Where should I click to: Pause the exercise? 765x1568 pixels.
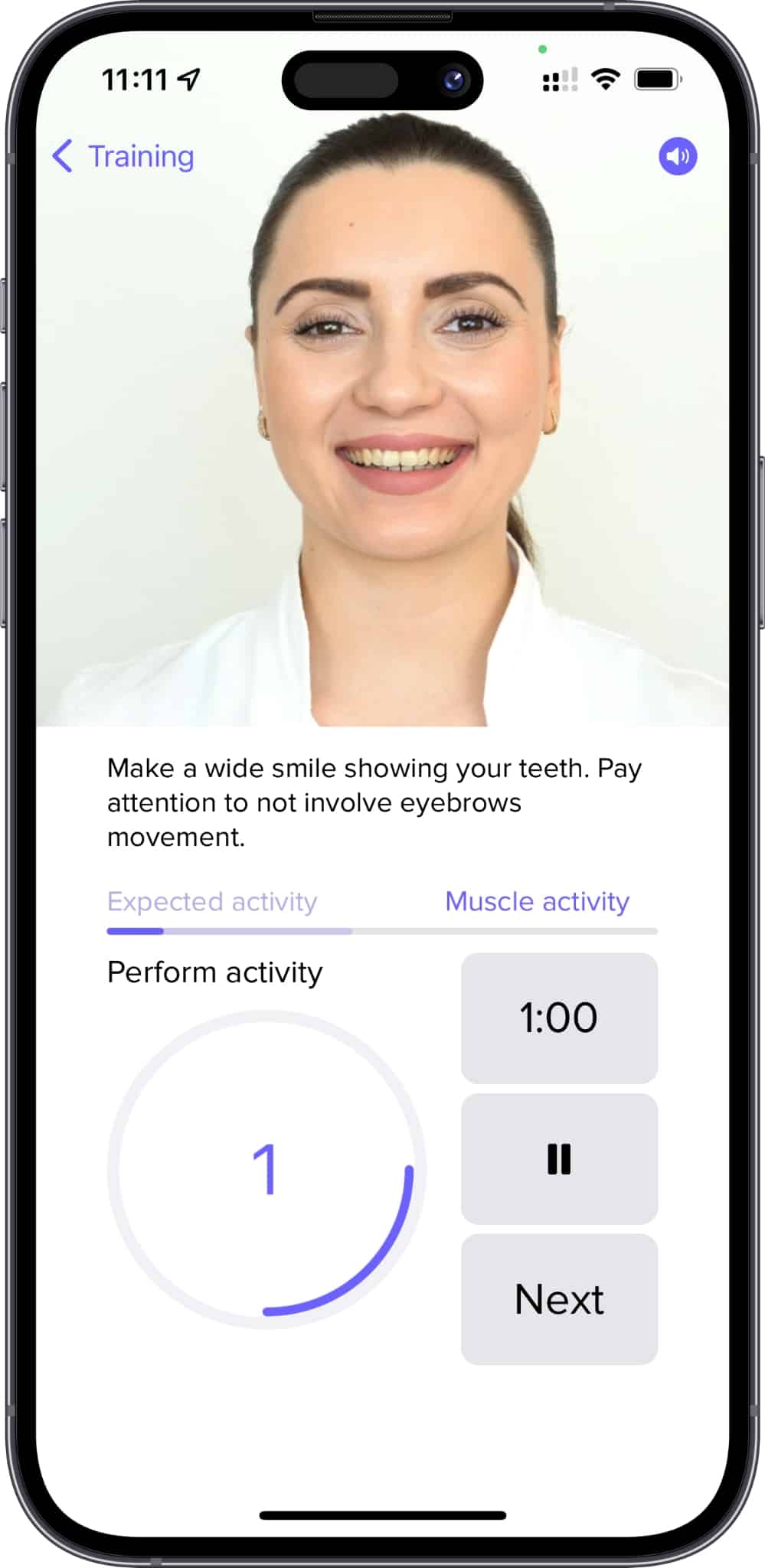point(559,1158)
